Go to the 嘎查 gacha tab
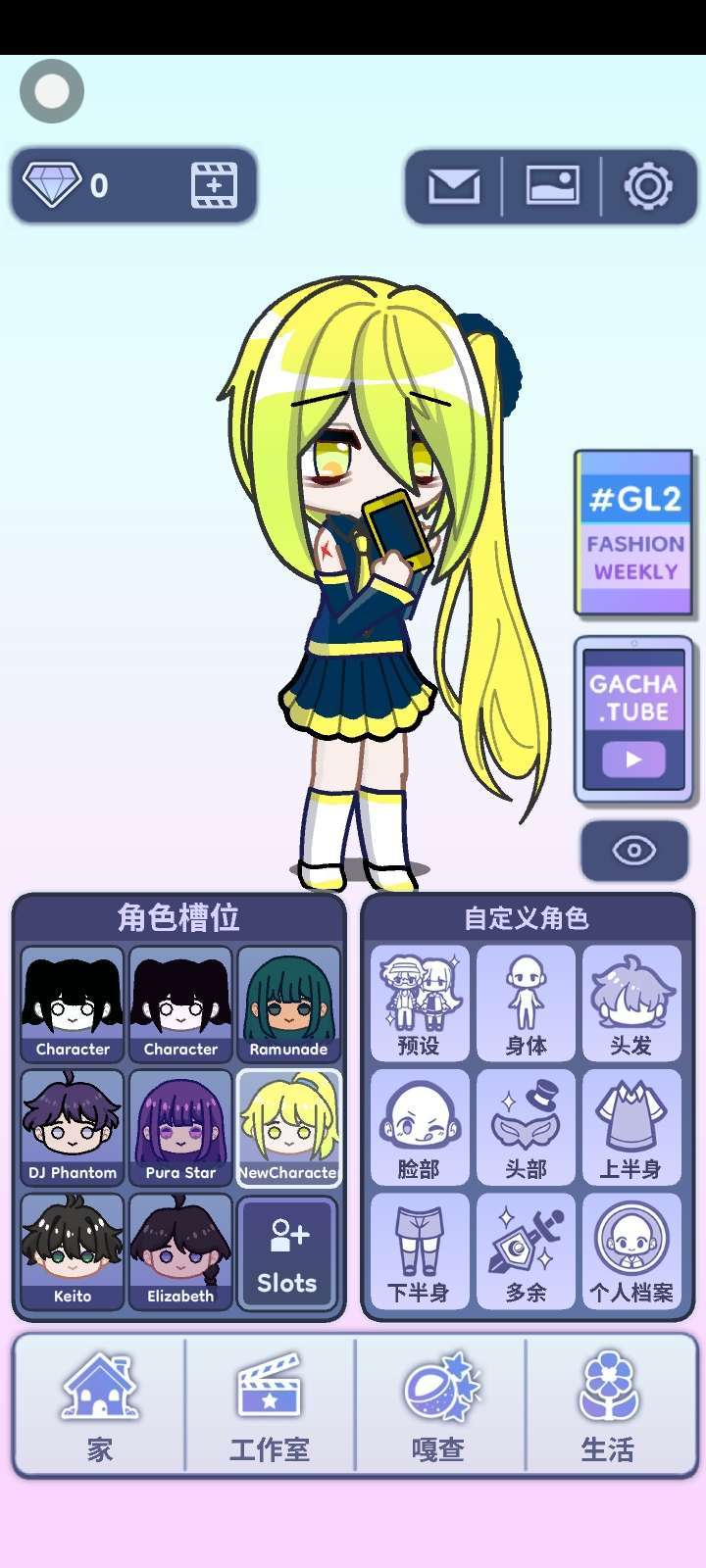 [x=439, y=1404]
